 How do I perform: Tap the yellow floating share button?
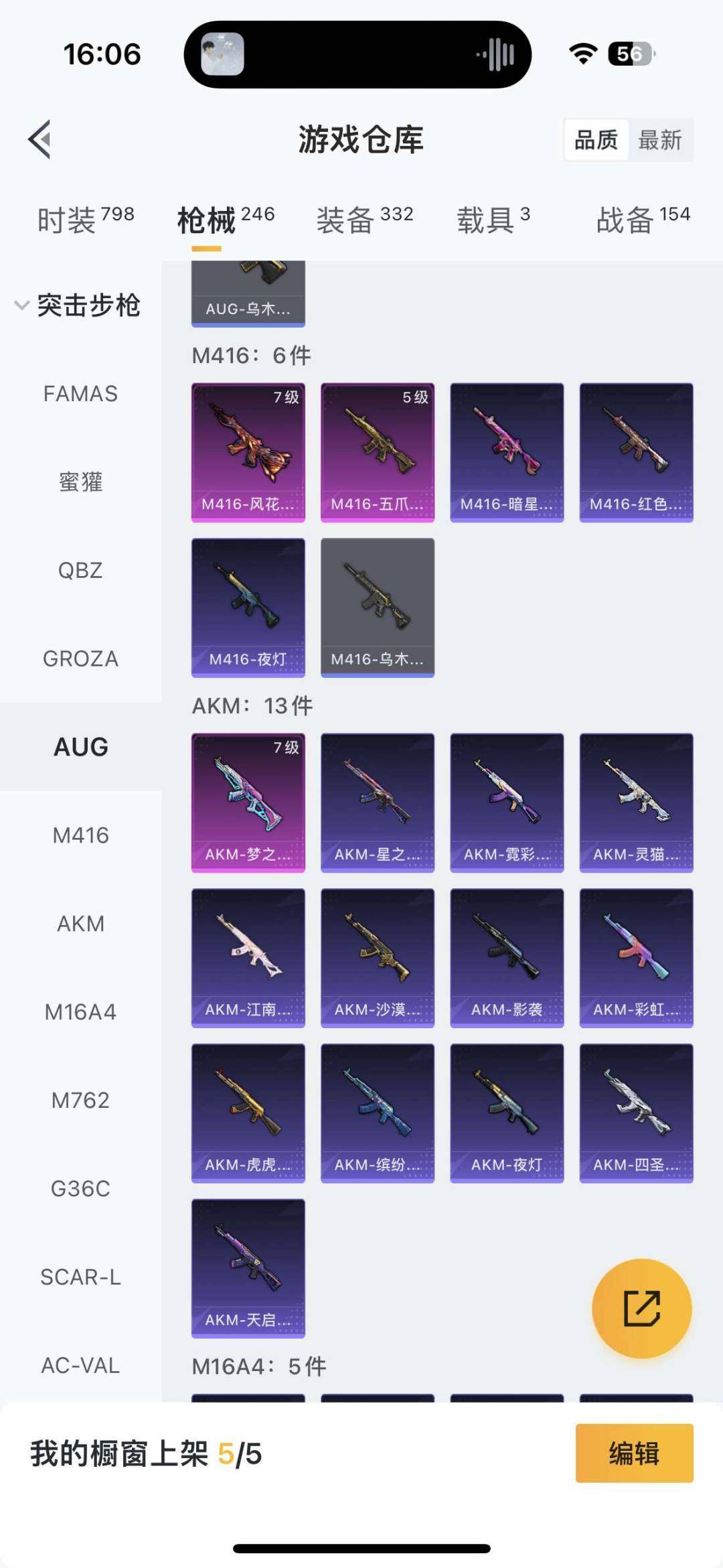tap(641, 1308)
